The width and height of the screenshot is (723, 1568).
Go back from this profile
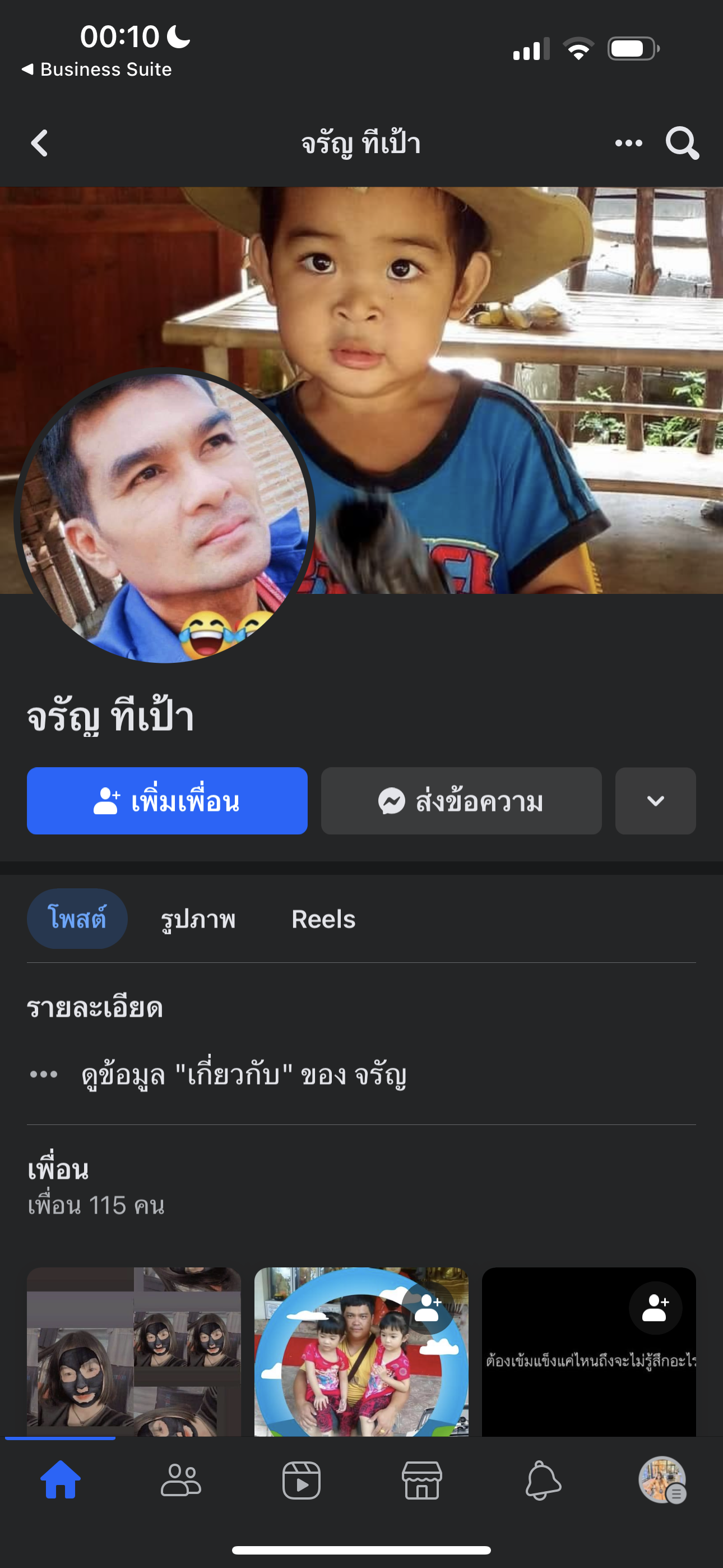(40, 144)
